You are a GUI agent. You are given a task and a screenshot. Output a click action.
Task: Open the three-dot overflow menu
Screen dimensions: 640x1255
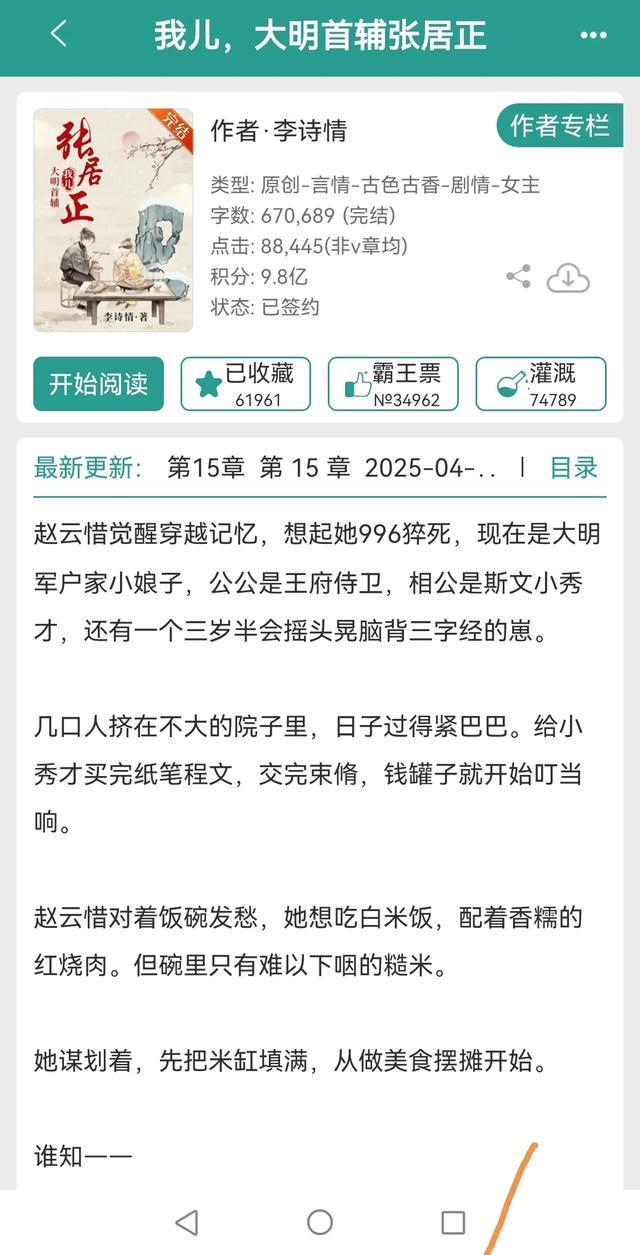593,35
